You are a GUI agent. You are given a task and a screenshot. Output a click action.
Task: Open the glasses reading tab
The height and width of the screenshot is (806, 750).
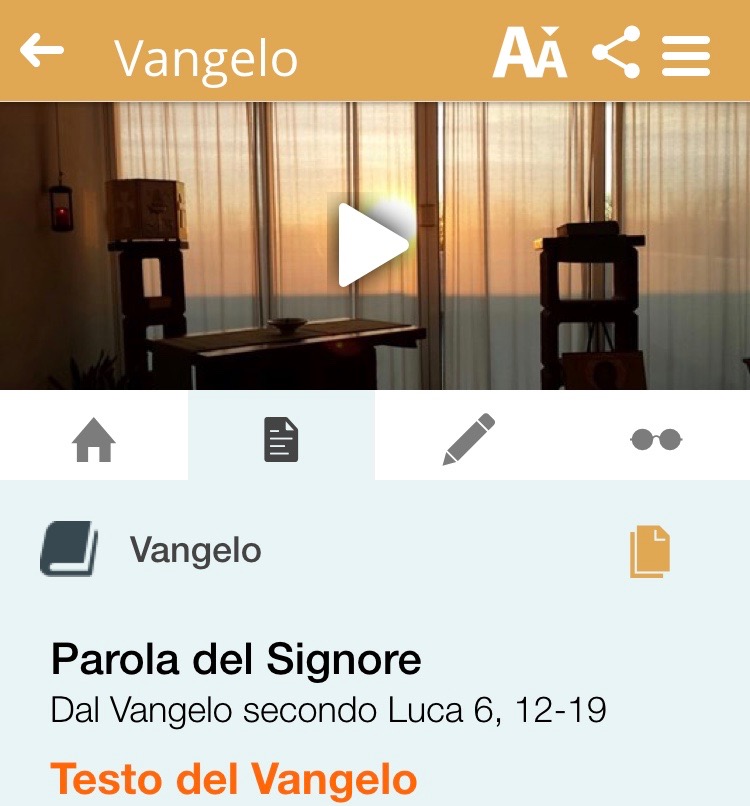coord(656,439)
